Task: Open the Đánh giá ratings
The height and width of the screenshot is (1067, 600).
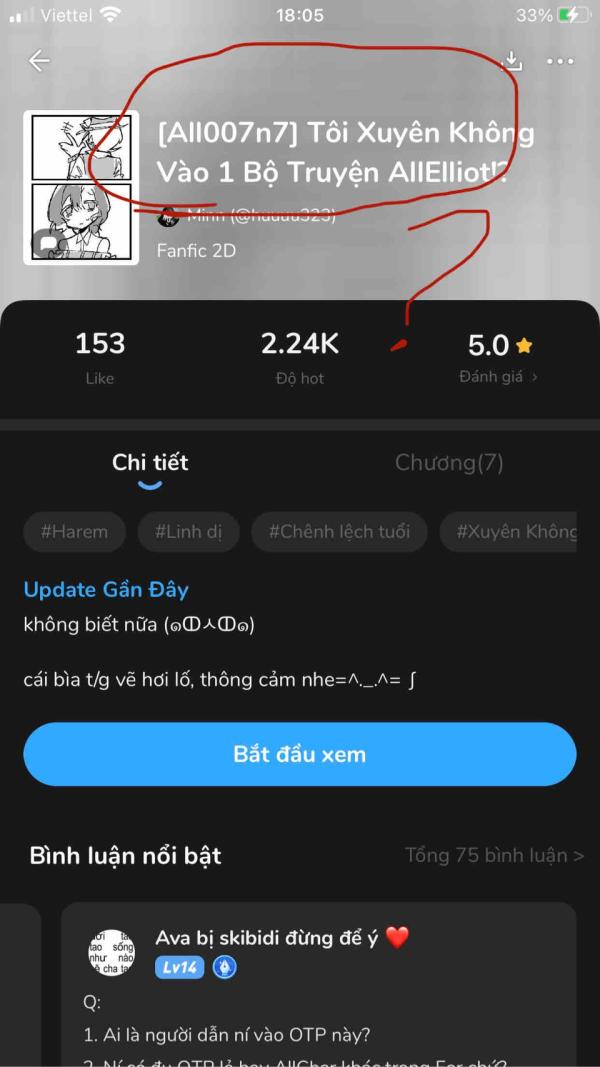Action: point(498,377)
